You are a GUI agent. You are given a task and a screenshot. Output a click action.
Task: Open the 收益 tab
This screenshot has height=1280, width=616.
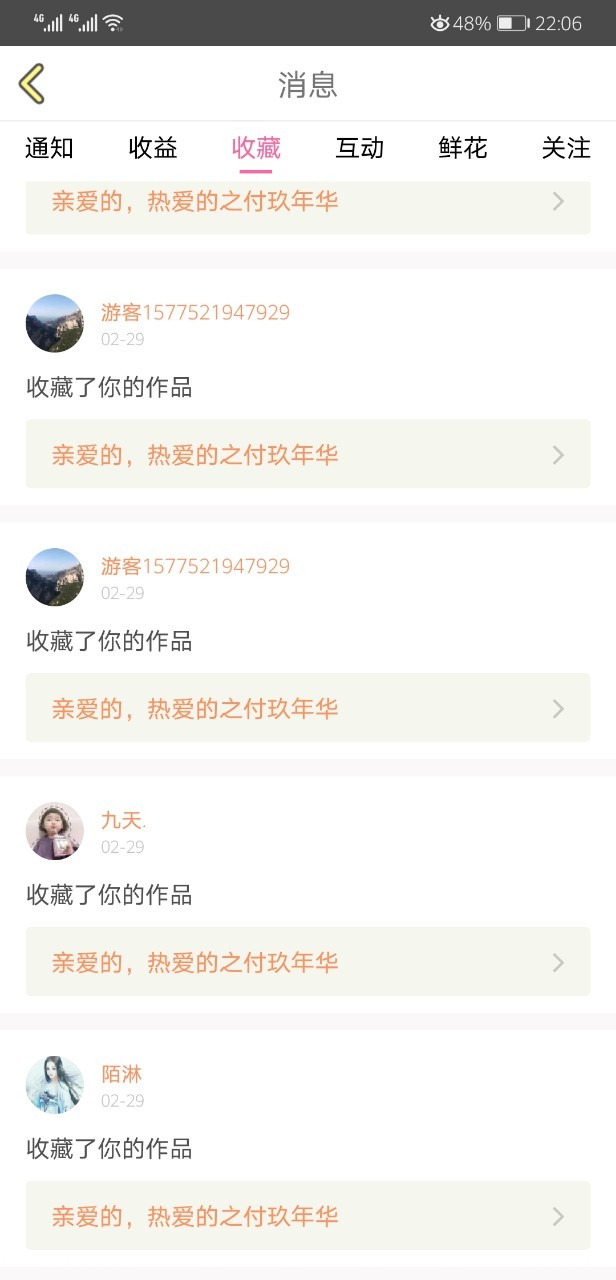153,149
